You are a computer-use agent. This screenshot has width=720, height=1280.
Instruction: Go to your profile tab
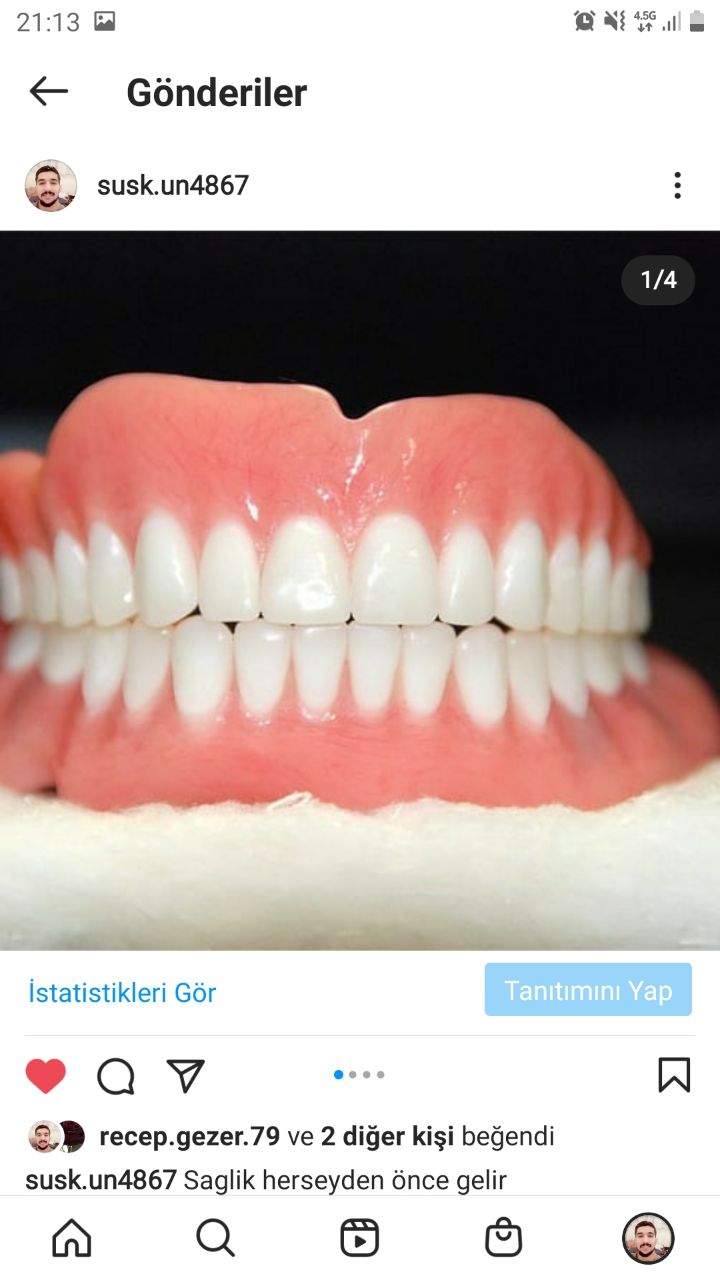[648, 1238]
